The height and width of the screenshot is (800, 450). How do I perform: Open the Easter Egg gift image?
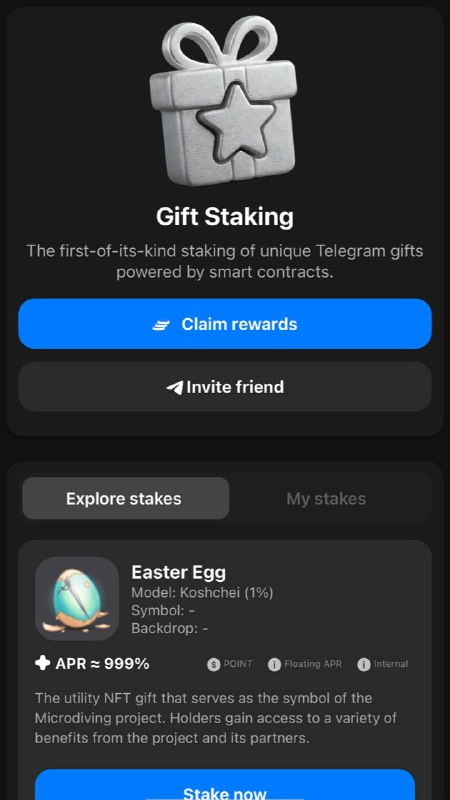(x=77, y=598)
